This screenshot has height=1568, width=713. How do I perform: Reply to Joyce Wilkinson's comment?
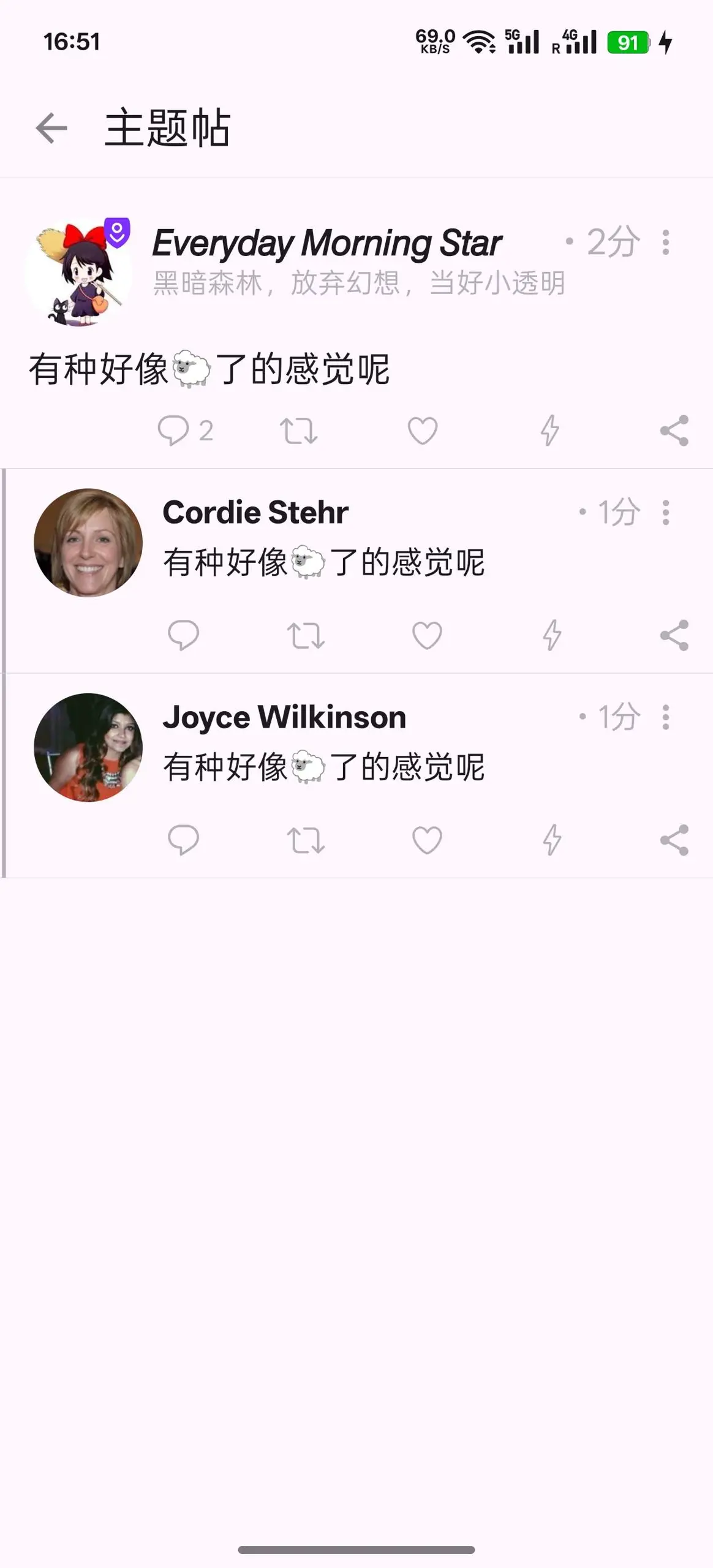pos(183,839)
